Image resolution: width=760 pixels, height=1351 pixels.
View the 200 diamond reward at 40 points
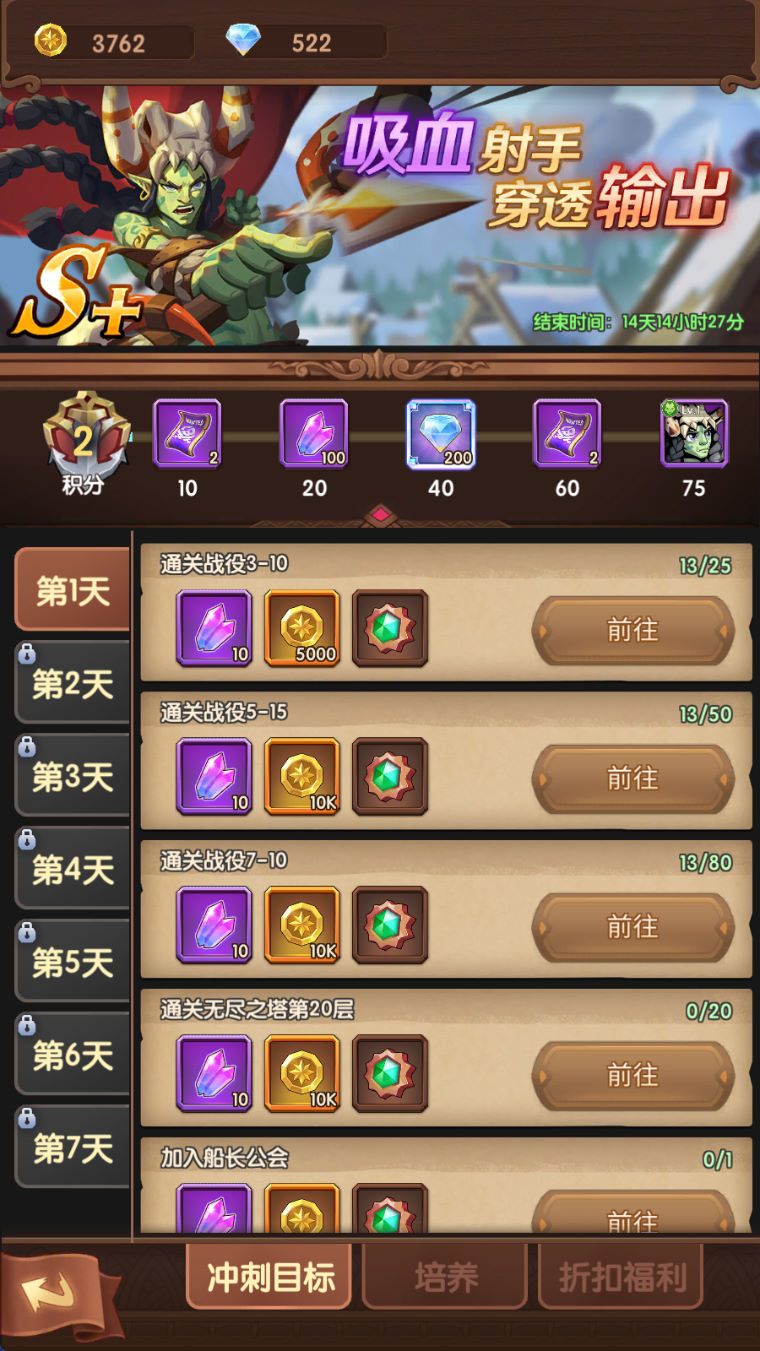pos(441,434)
